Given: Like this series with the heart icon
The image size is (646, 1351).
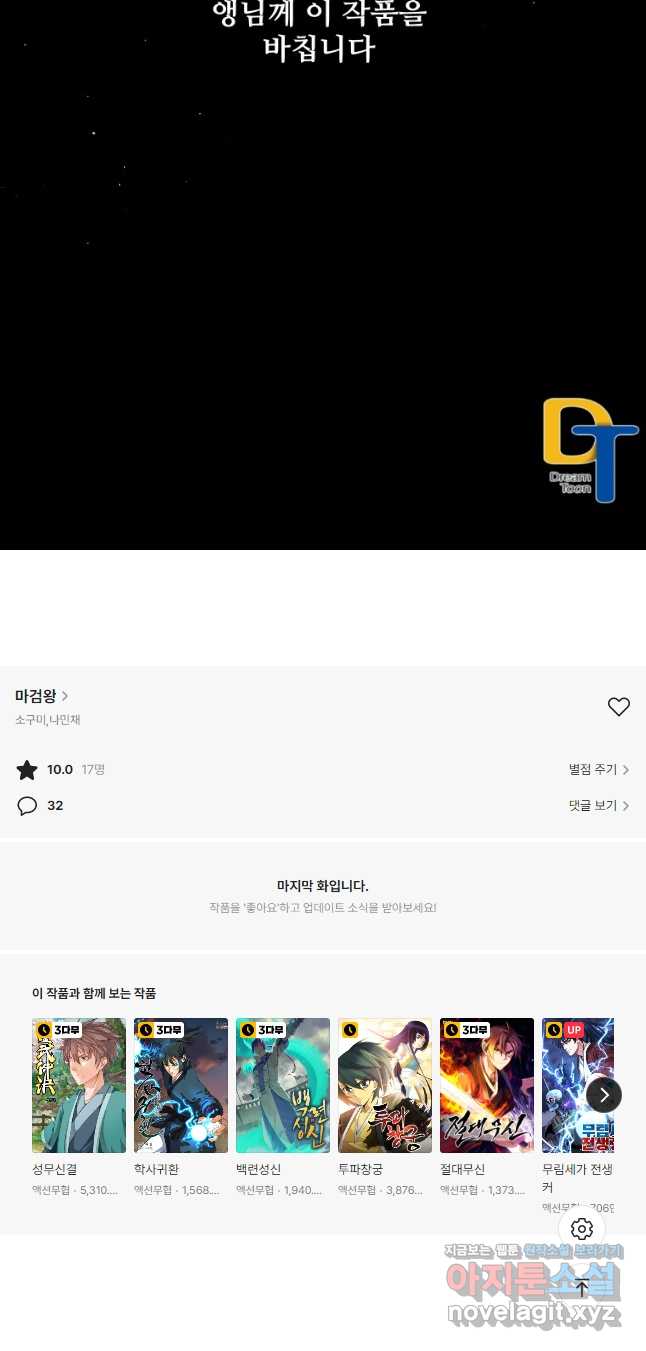Looking at the screenshot, I should click(x=619, y=707).
